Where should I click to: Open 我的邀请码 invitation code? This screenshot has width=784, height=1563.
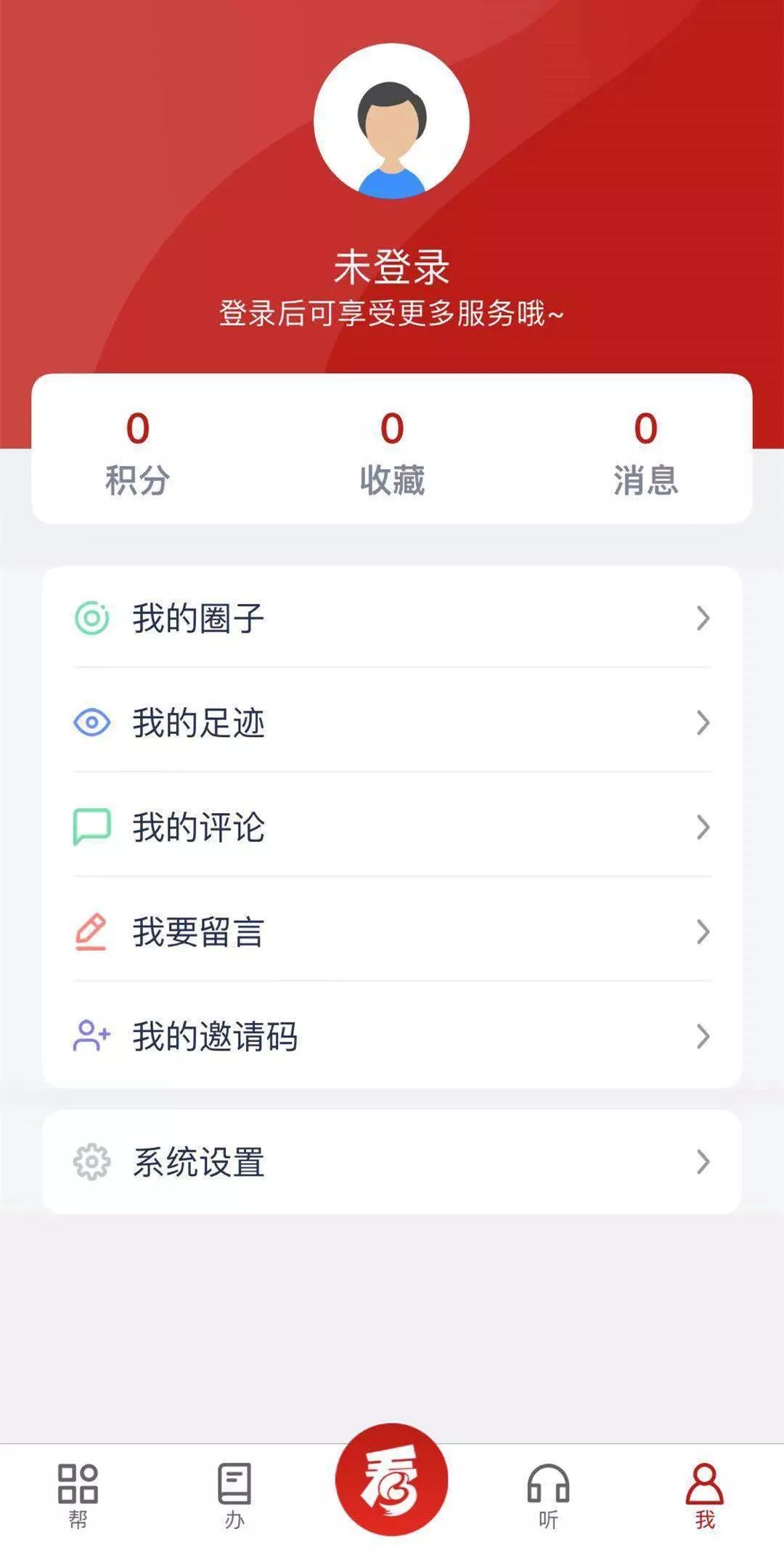392,1037
